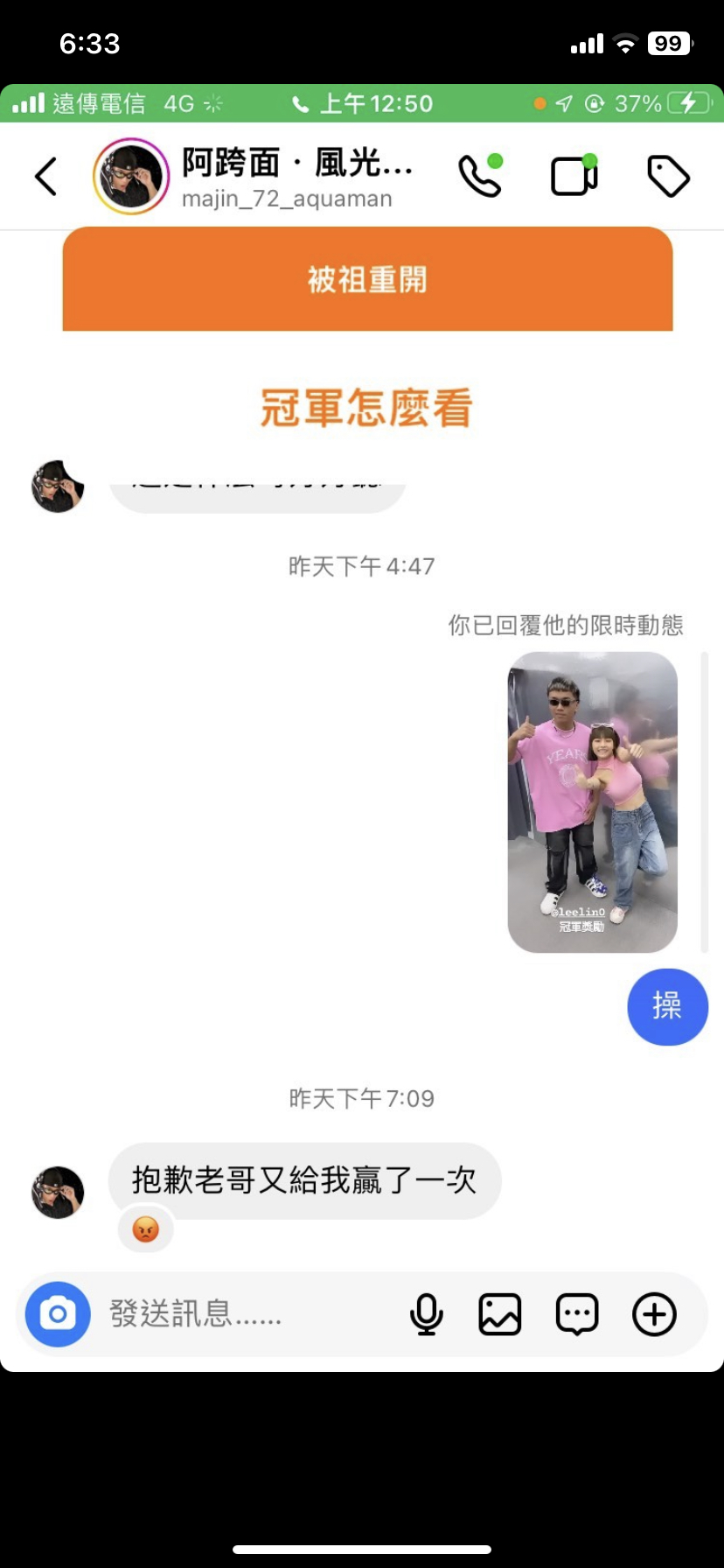Open the replied story thumbnail
Screen dimensions: 724x1568
tap(592, 801)
